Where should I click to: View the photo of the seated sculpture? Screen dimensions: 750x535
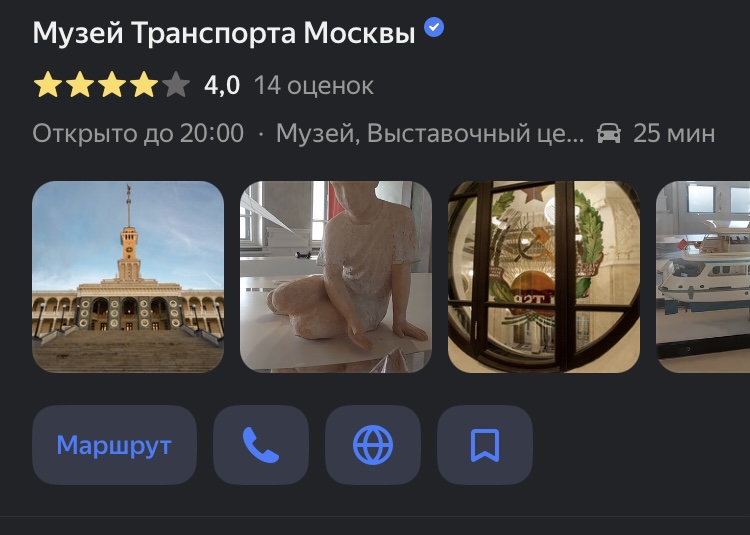[x=336, y=277]
